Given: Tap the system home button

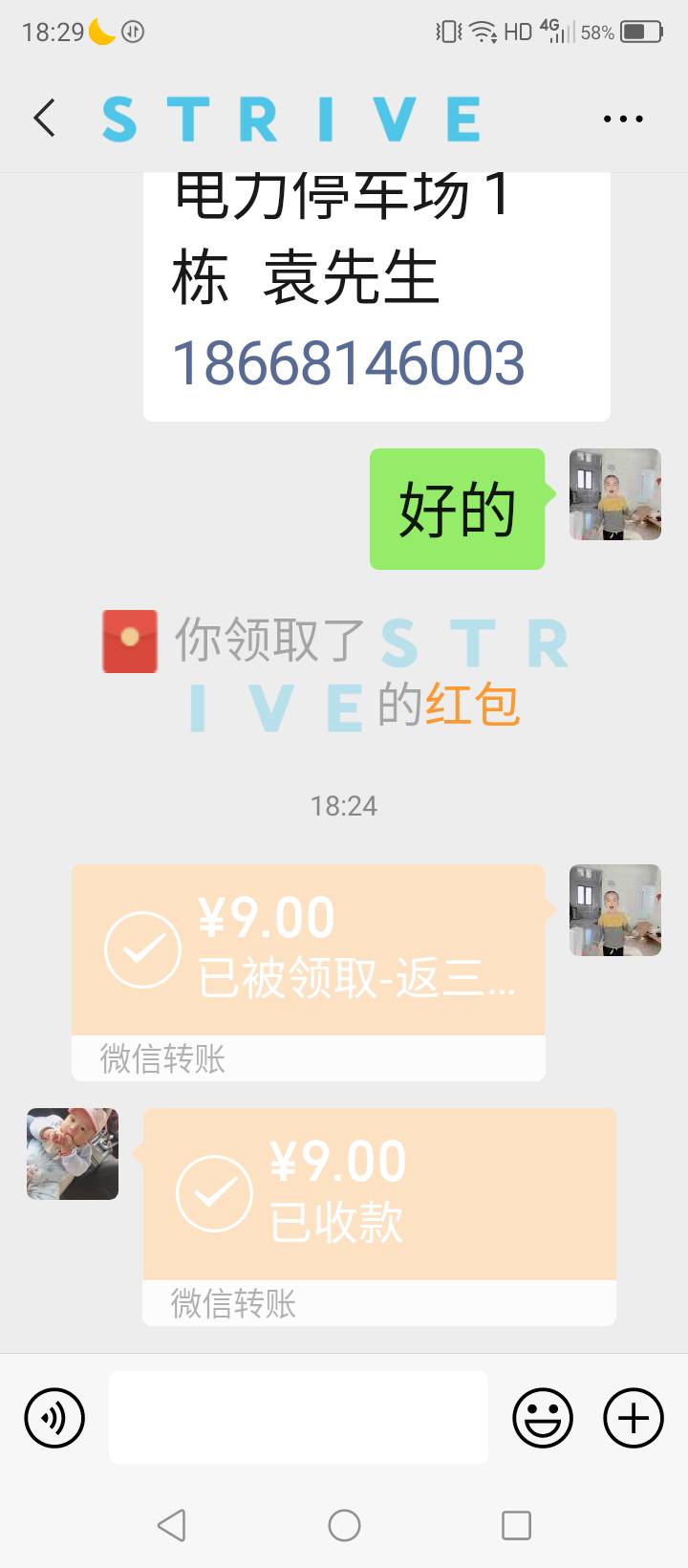Looking at the screenshot, I should (344, 1525).
